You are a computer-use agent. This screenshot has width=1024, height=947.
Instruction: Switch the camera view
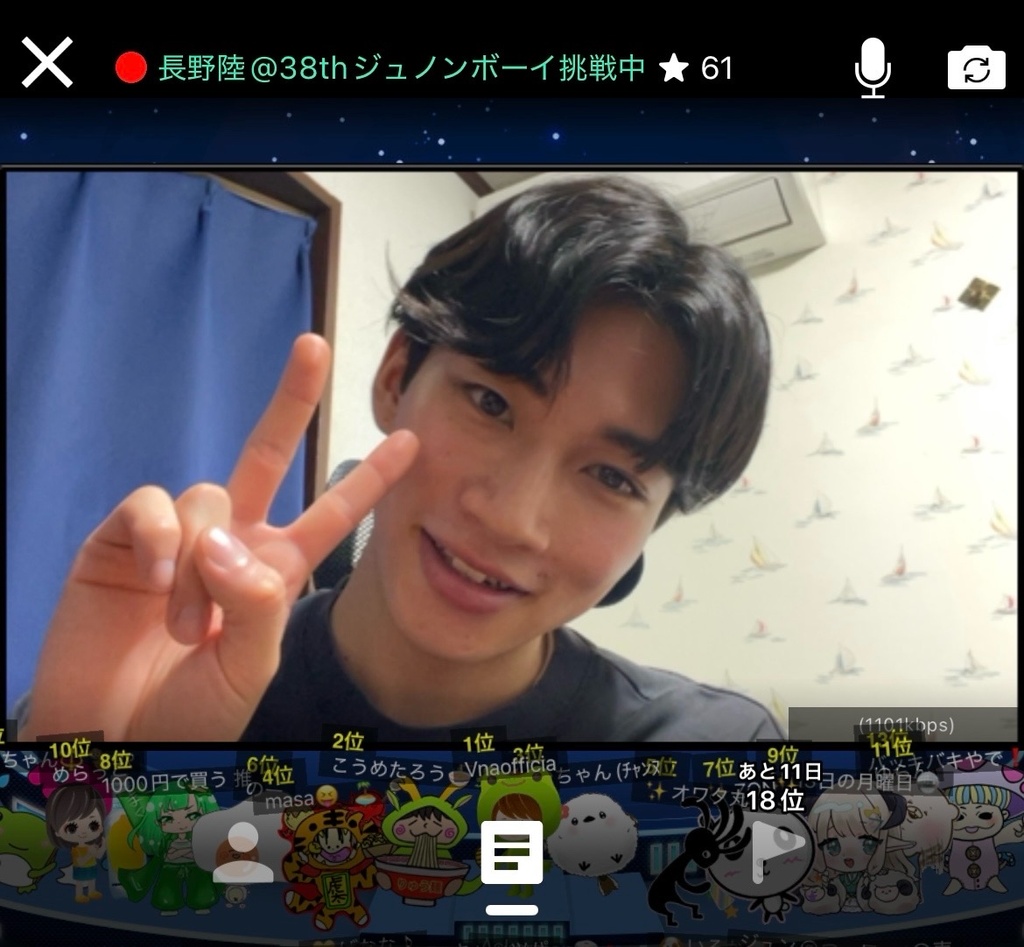(x=976, y=68)
